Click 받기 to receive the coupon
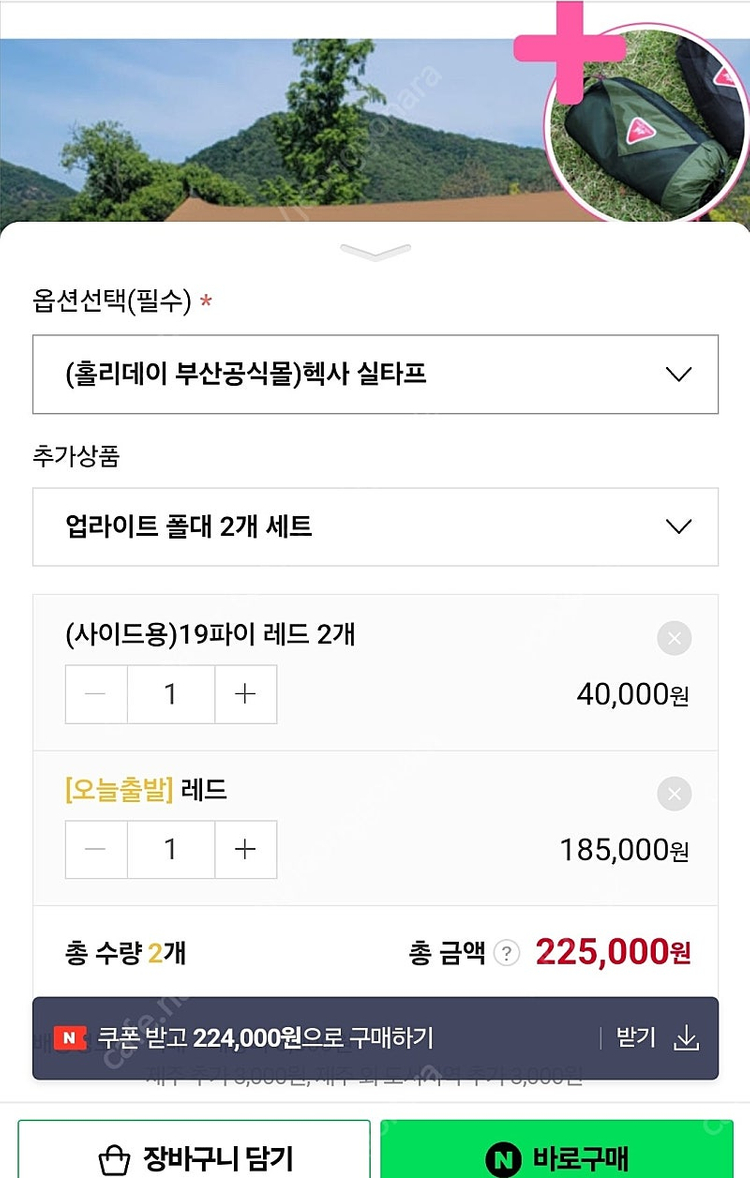This screenshot has width=750, height=1178. pos(634,1039)
